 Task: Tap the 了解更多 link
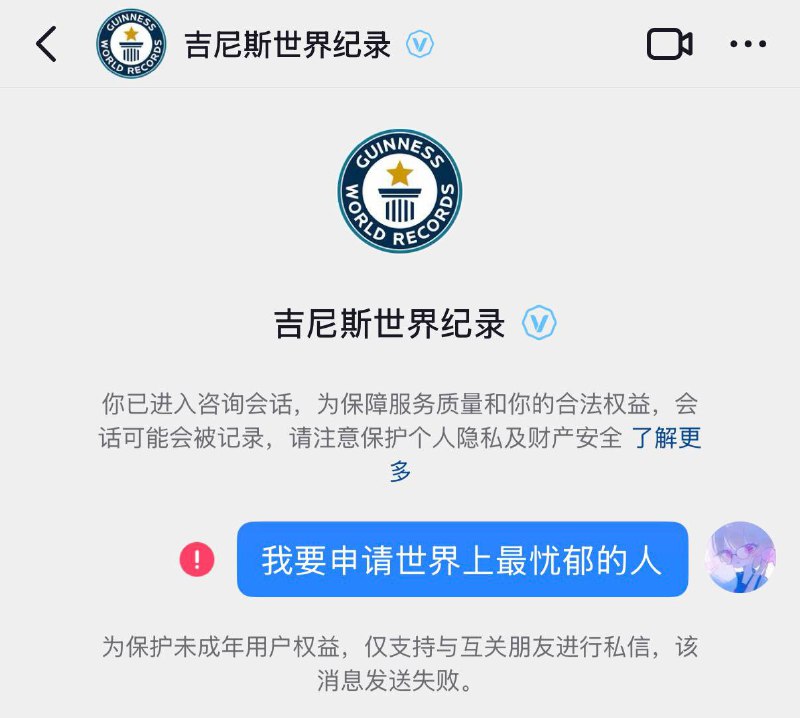click(665, 439)
